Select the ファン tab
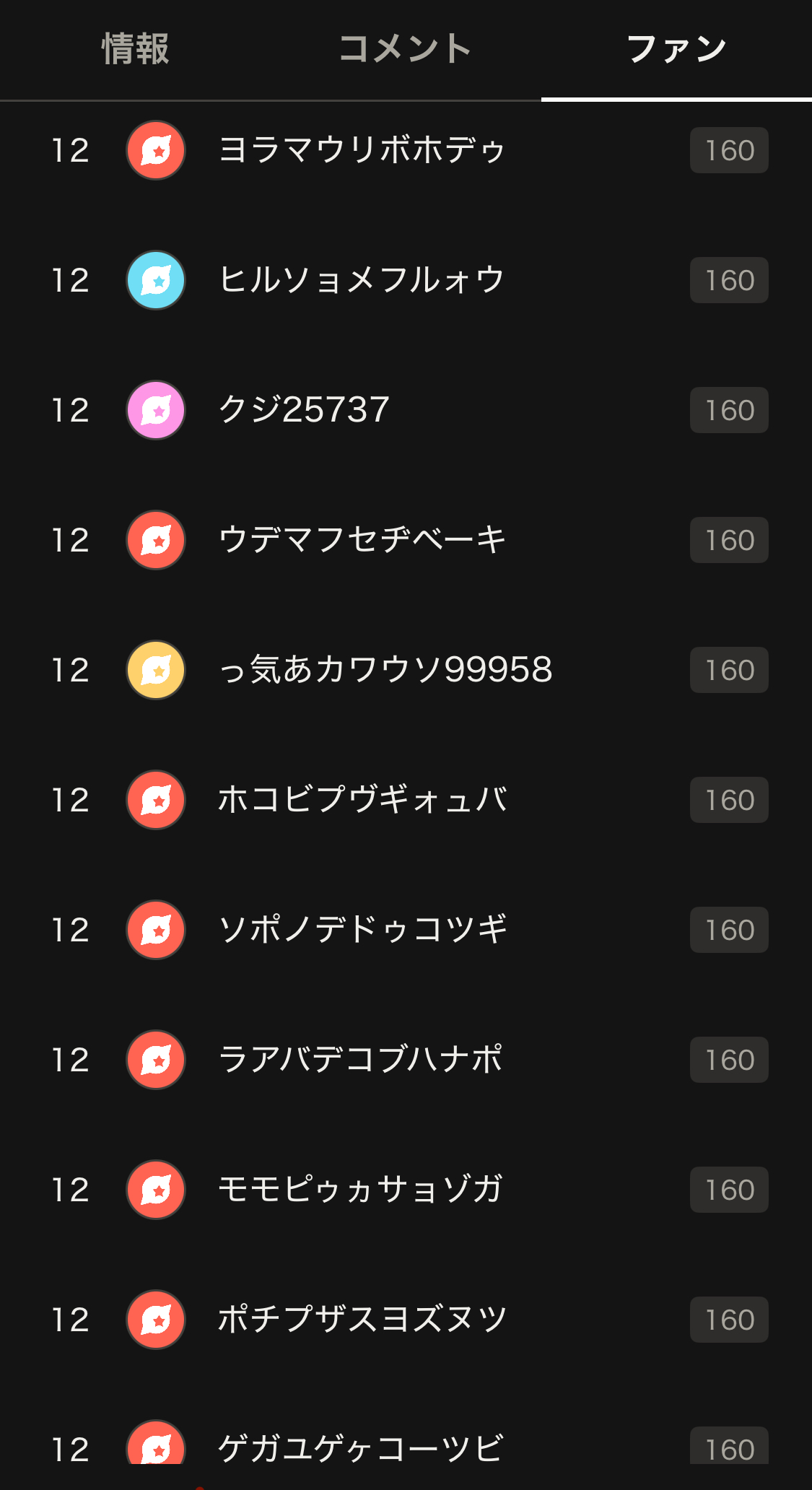Image resolution: width=812 pixels, height=1490 pixels. point(676,49)
